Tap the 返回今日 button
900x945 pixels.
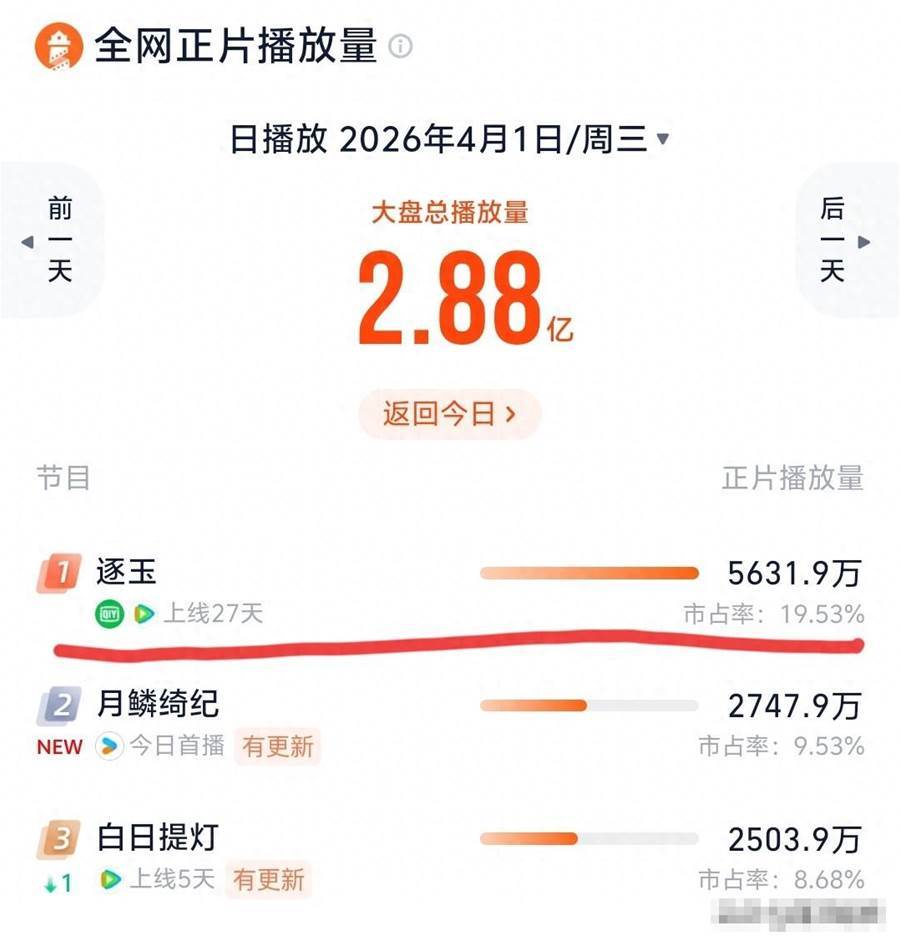coord(449,414)
